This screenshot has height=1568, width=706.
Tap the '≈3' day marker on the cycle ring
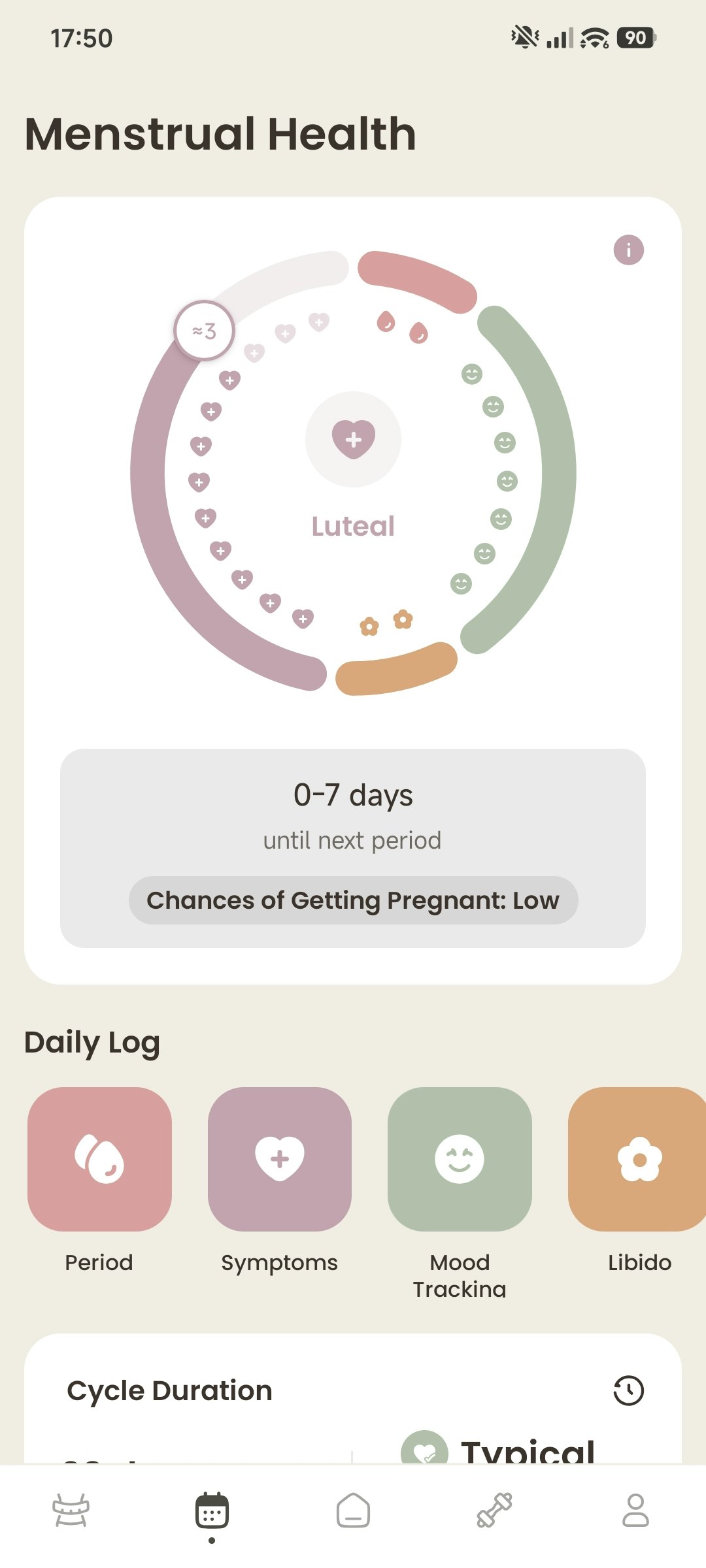click(205, 331)
